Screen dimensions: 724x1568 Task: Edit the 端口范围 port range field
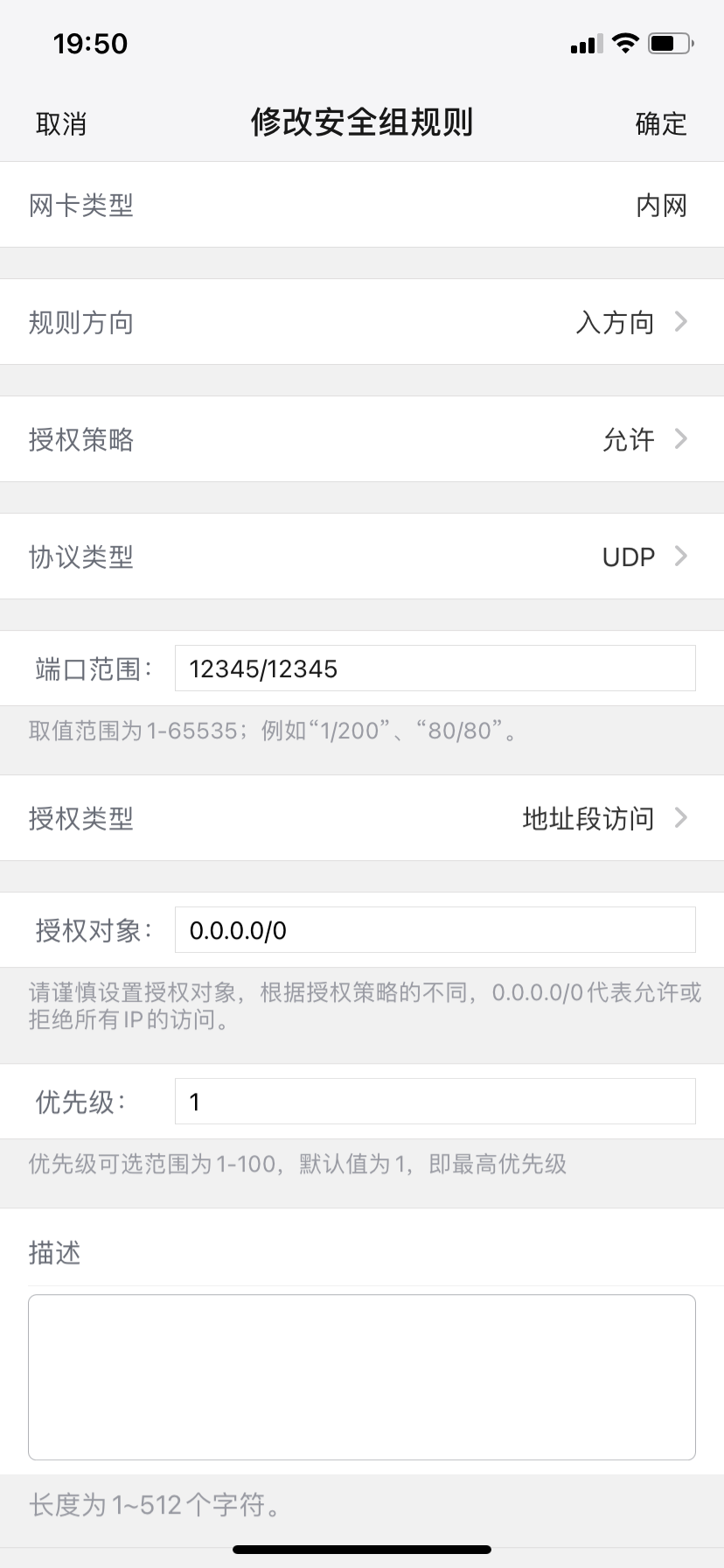coord(435,668)
